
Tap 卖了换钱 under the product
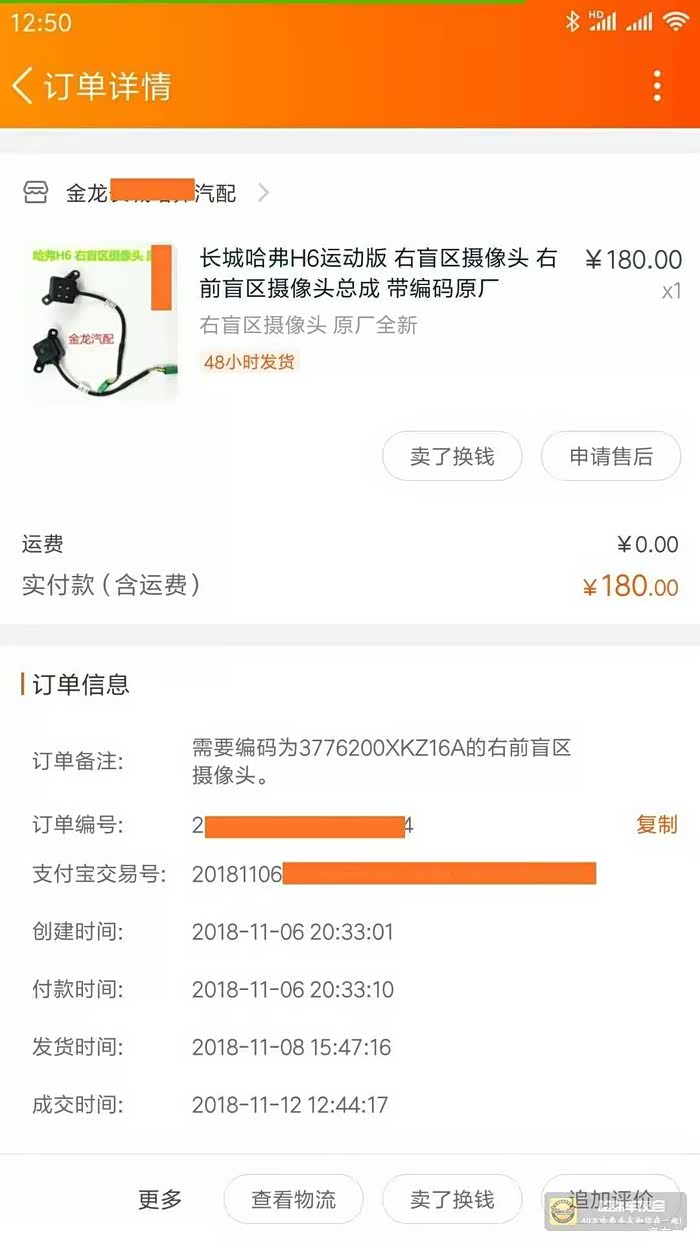tap(452, 457)
